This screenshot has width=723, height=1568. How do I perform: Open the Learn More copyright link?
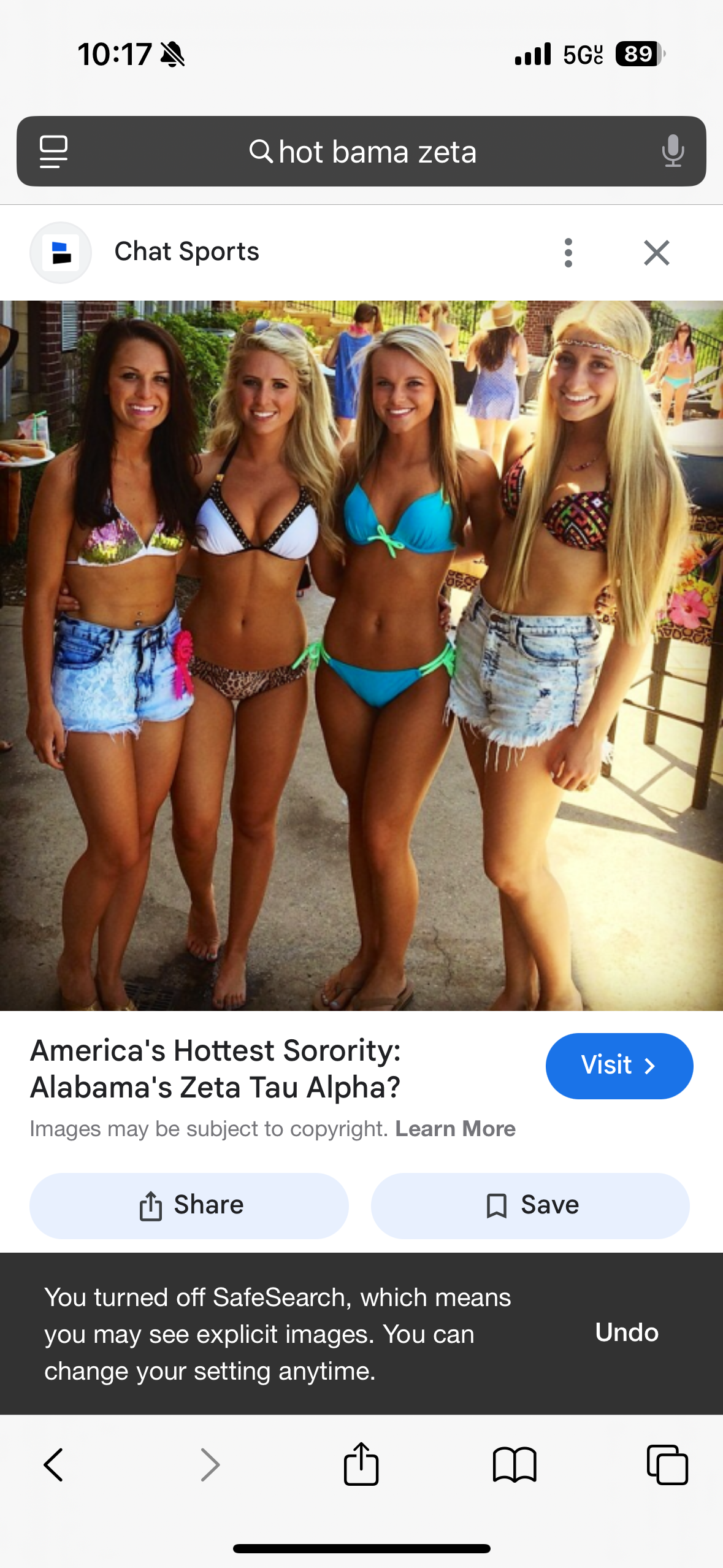[455, 1129]
